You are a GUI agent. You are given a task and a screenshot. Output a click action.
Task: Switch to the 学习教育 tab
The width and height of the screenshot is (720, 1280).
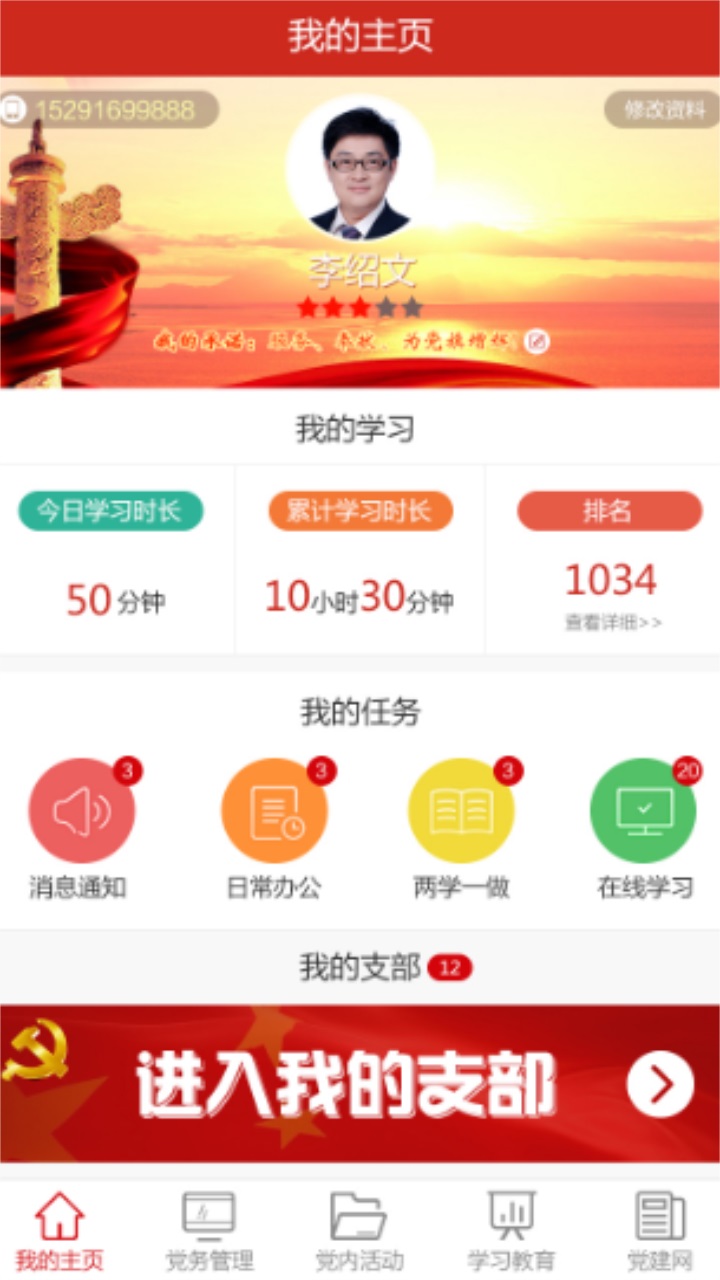[x=511, y=1230]
